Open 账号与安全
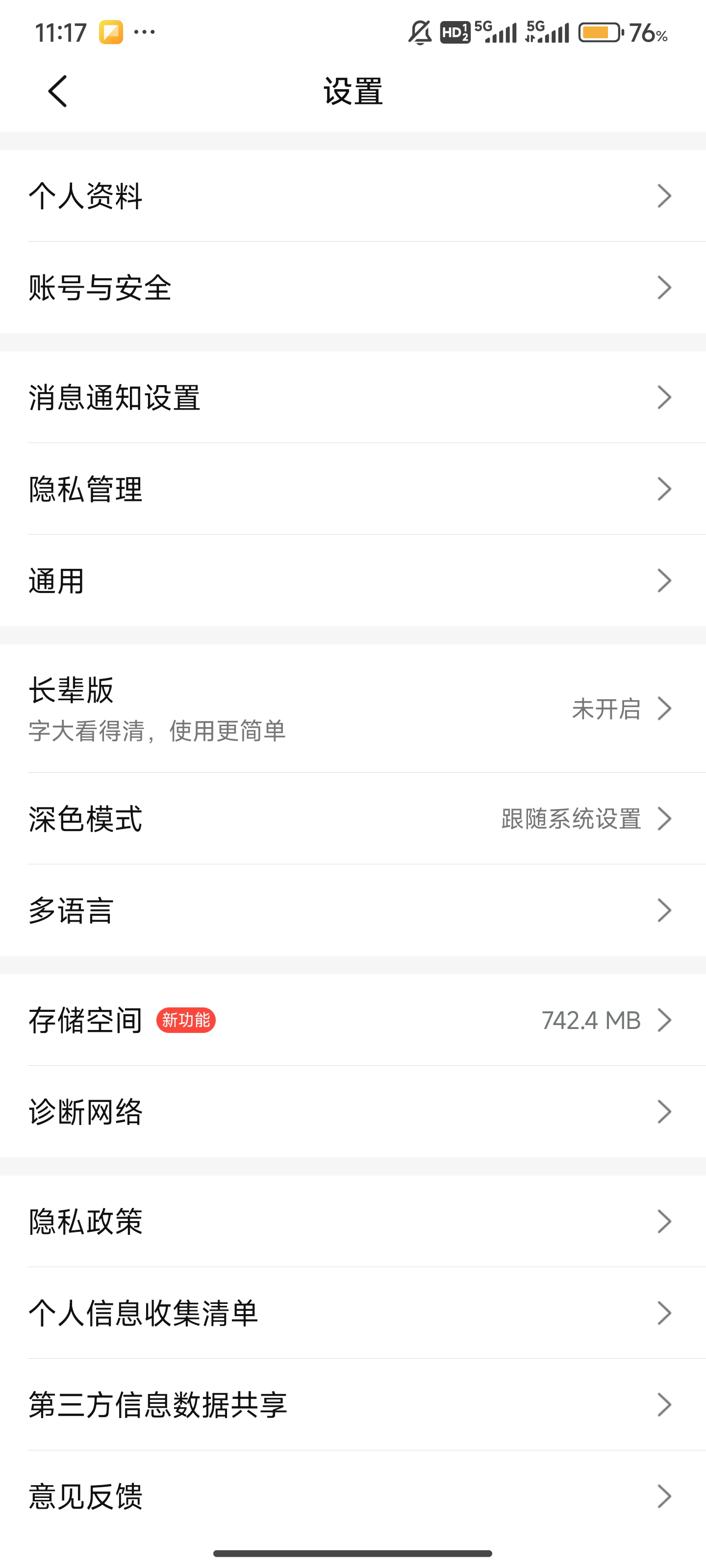Image resolution: width=706 pixels, height=1568 pixels. pos(353,287)
